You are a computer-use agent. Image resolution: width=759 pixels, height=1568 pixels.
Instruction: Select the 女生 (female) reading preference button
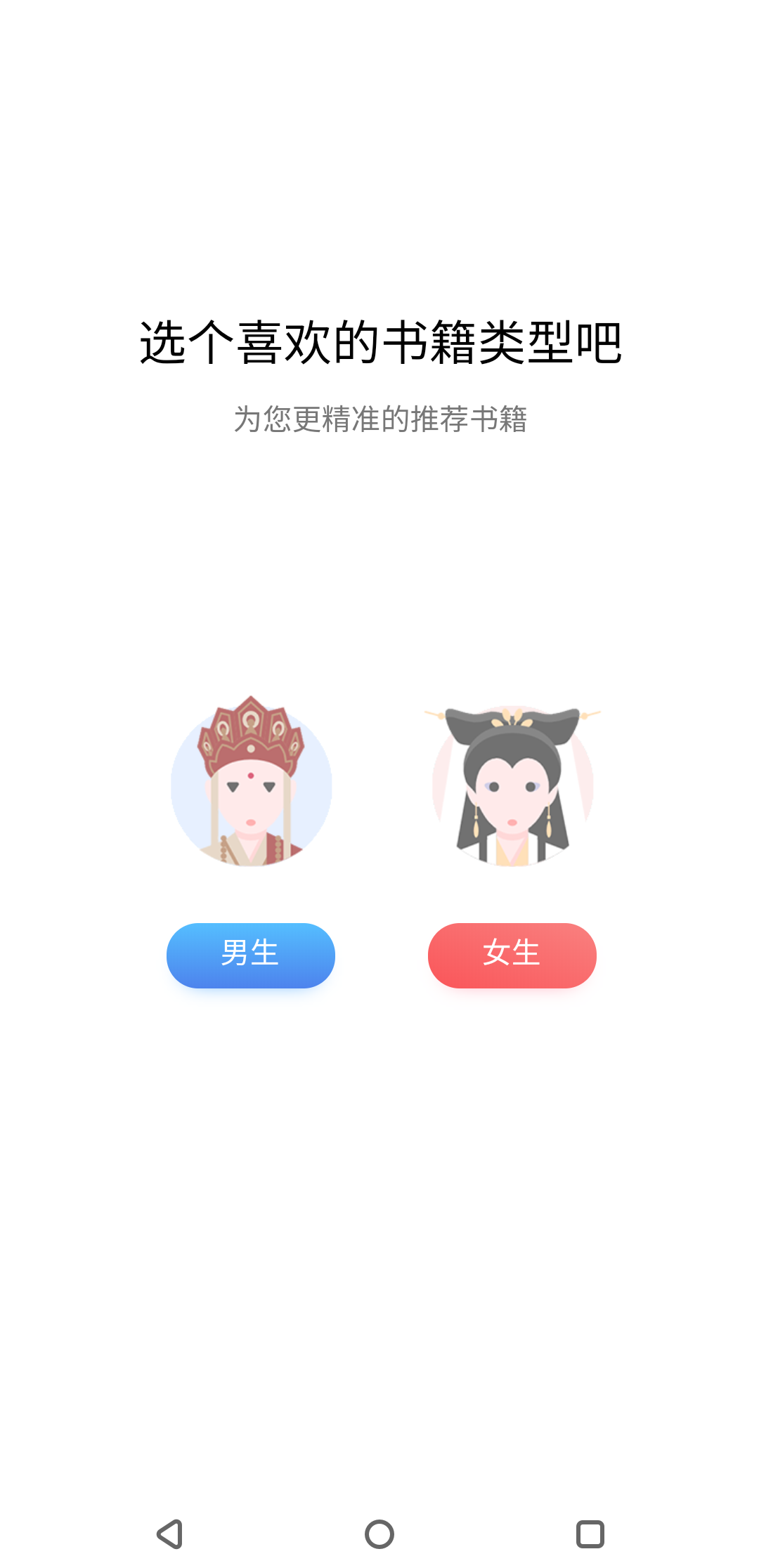512,955
